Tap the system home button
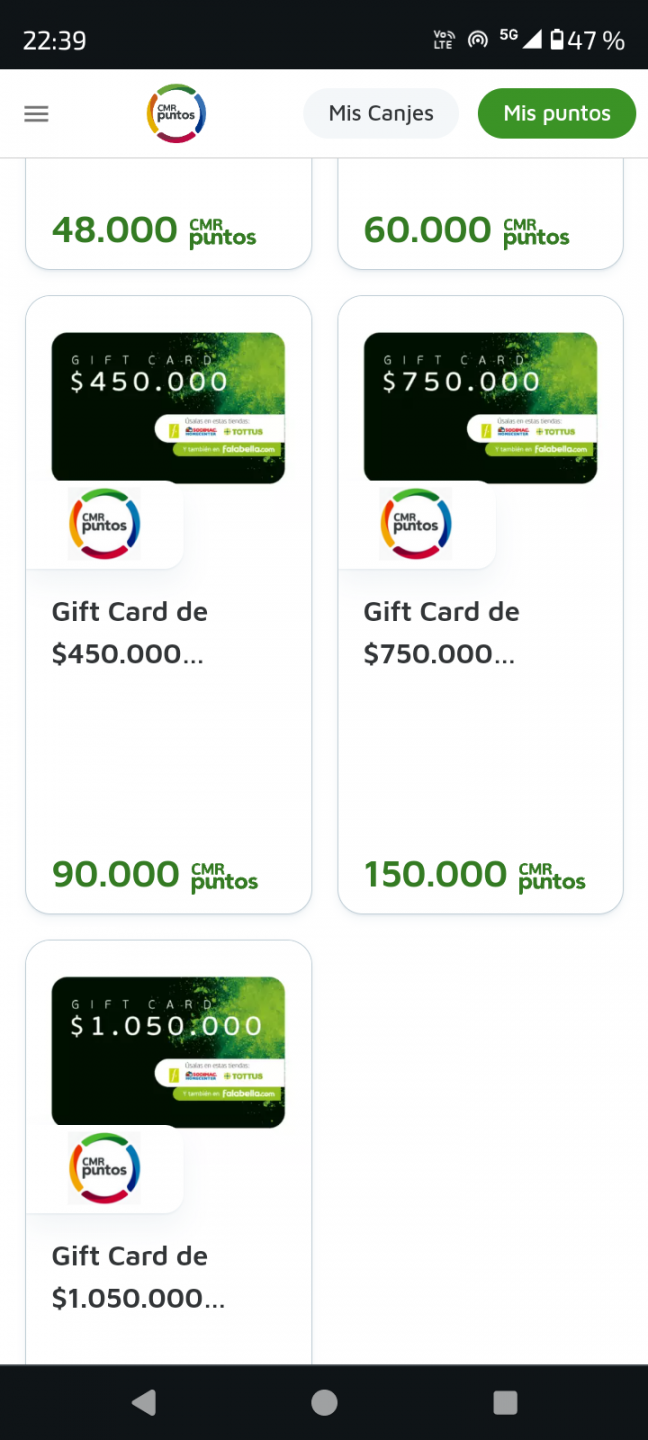Image resolution: width=648 pixels, height=1440 pixels. click(x=324, y=1403)
